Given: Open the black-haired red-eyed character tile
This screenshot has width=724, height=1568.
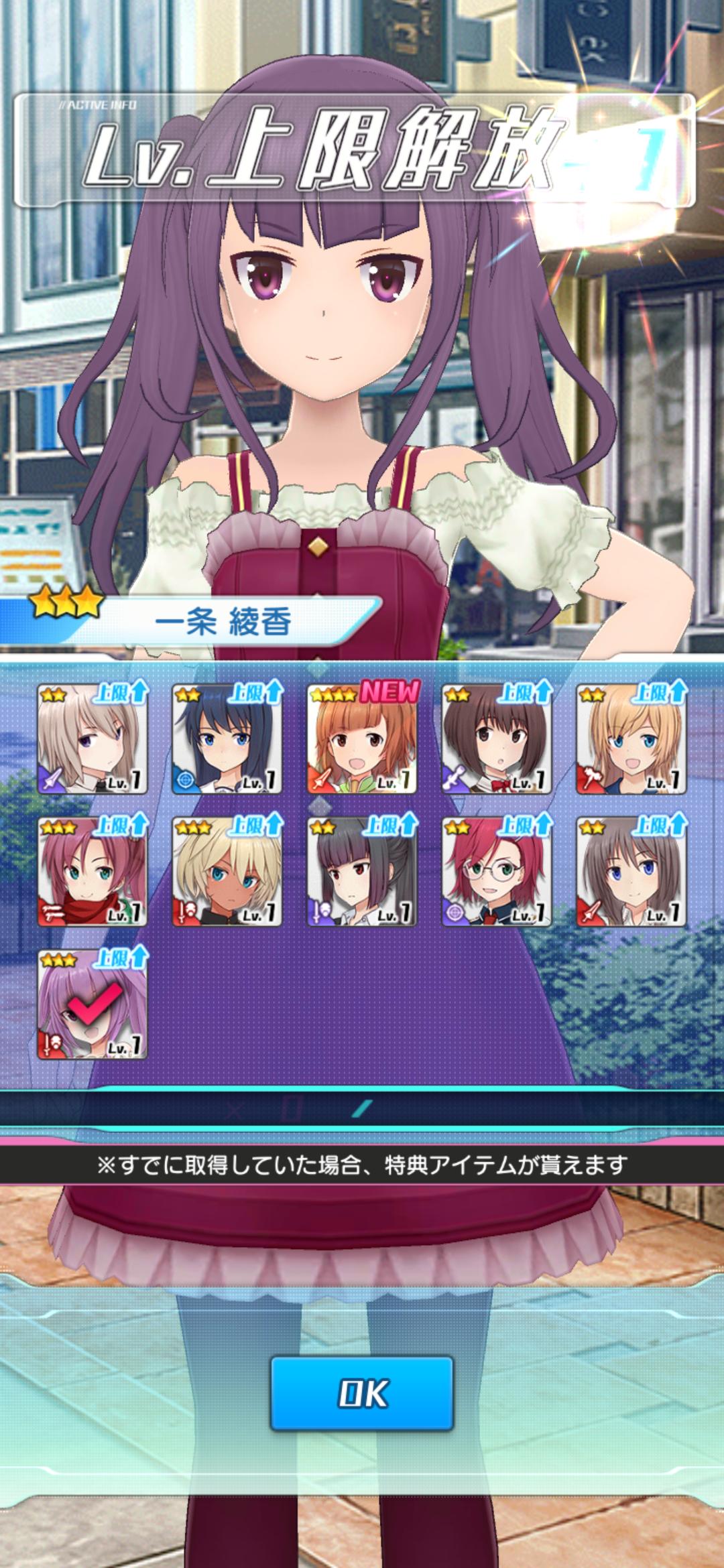Looking at the screenshot, I should click(x=362, y=871).
